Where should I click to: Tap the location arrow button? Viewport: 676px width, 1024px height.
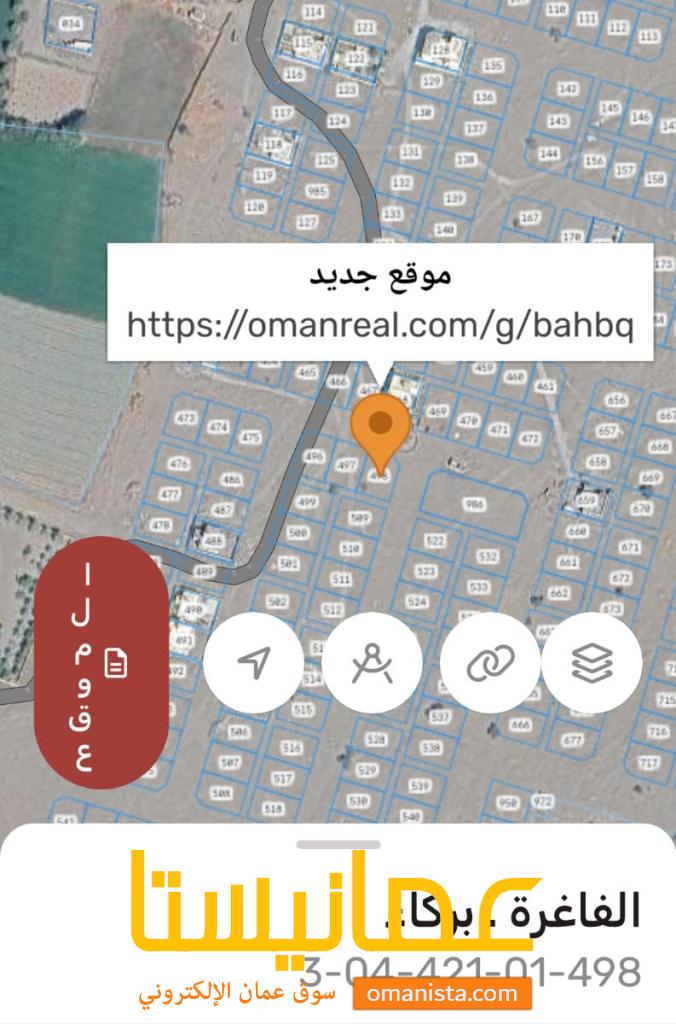tap(254, 662)
